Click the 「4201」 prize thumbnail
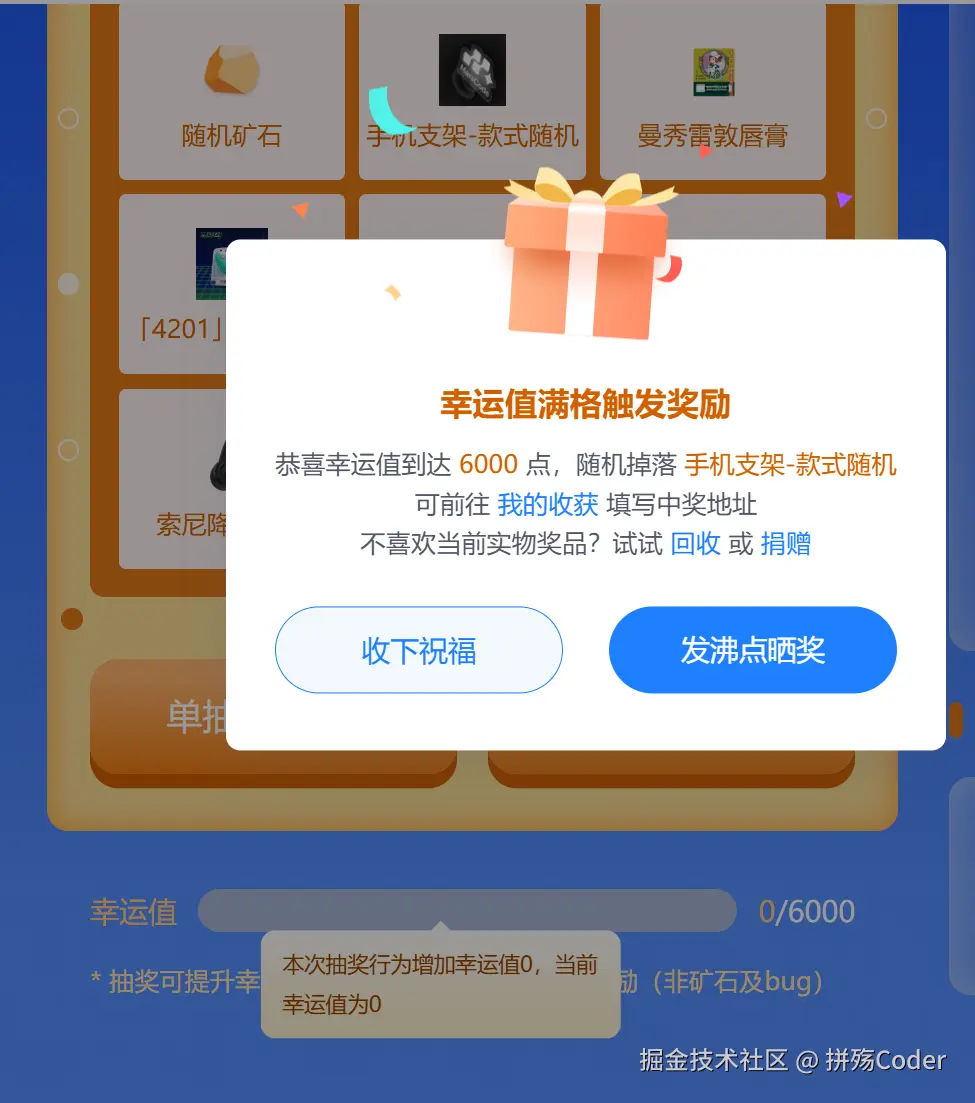Screen dimensions: 975x1103 pos(233,264)
